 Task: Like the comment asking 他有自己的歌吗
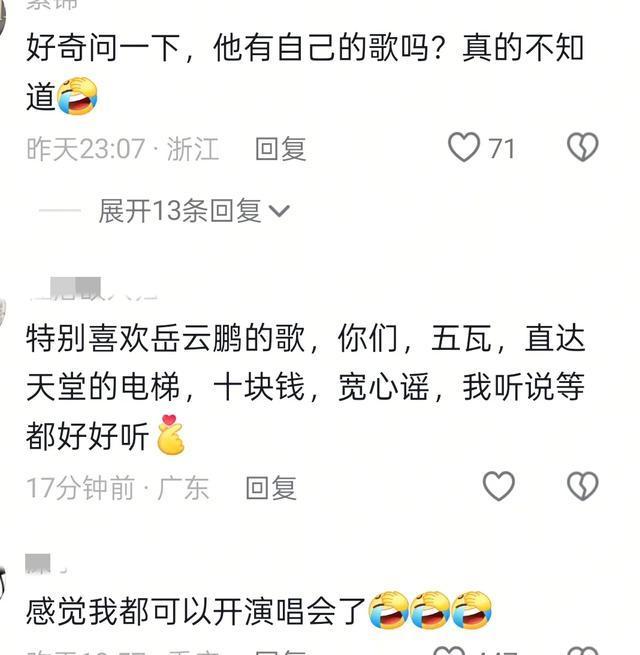click(x=464, y=148)
